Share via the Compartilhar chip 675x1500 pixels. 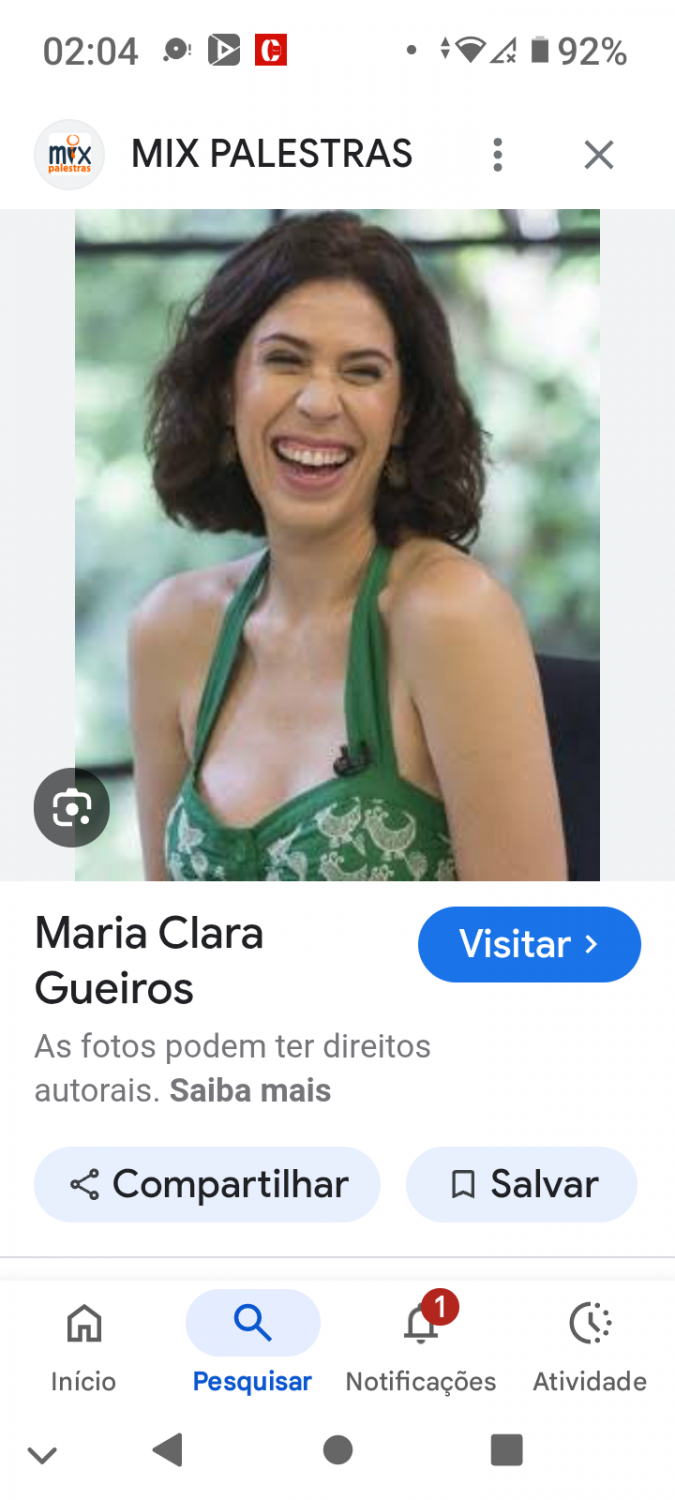click(207, 1185)
